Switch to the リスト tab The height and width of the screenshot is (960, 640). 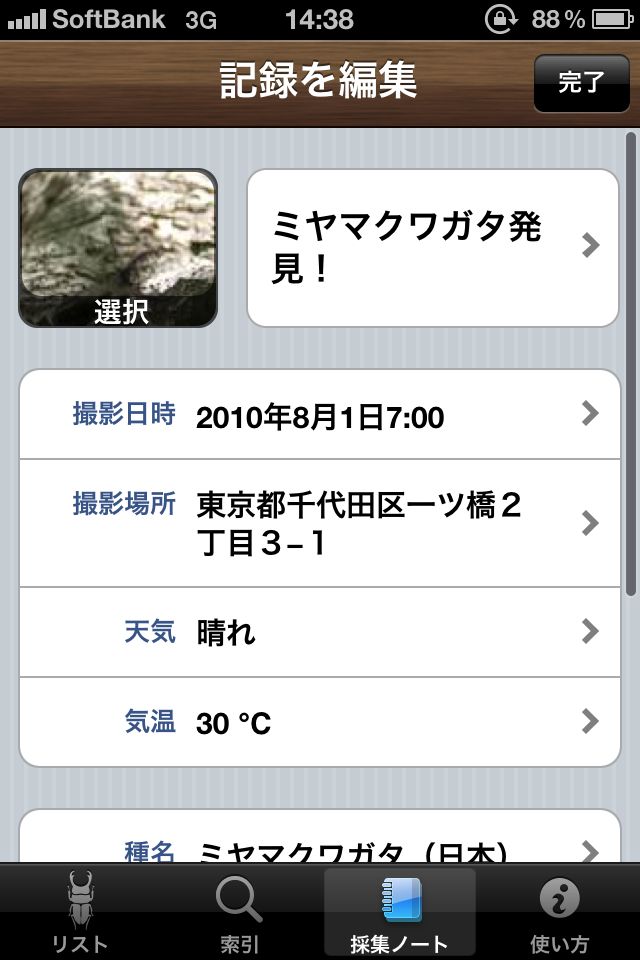point(80,912)
